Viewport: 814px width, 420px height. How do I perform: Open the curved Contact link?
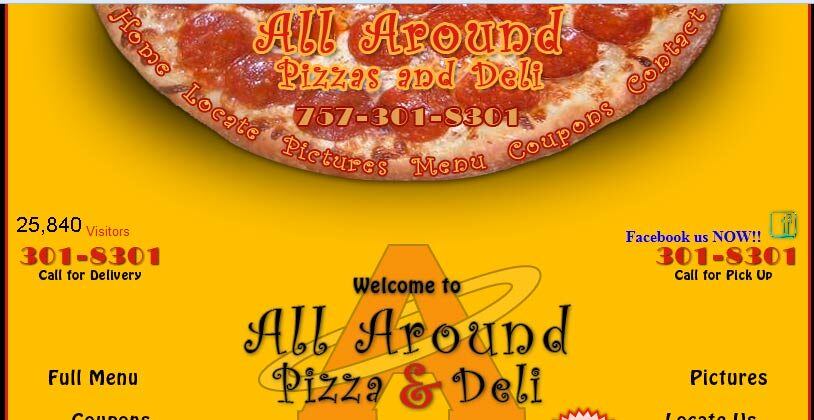point(661,57)
